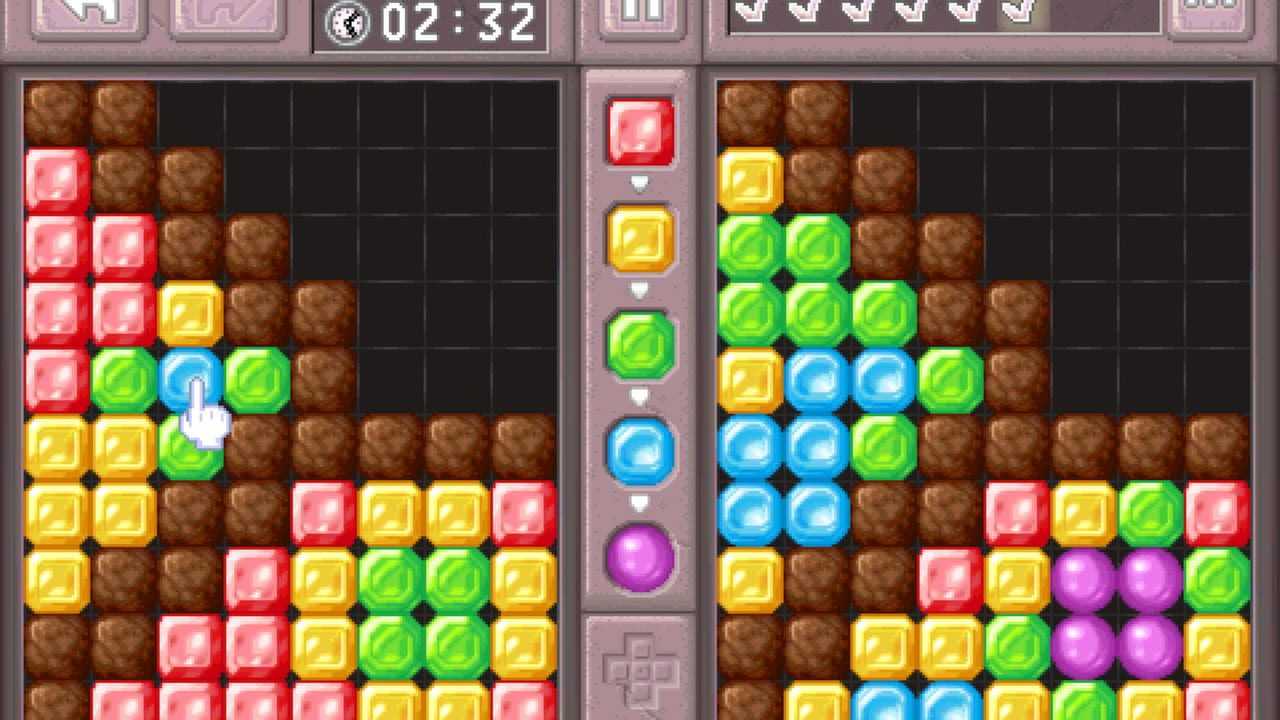Open the three-dot options menu
This screenshot has width=1280, height=720.
tap(1211, 12)
